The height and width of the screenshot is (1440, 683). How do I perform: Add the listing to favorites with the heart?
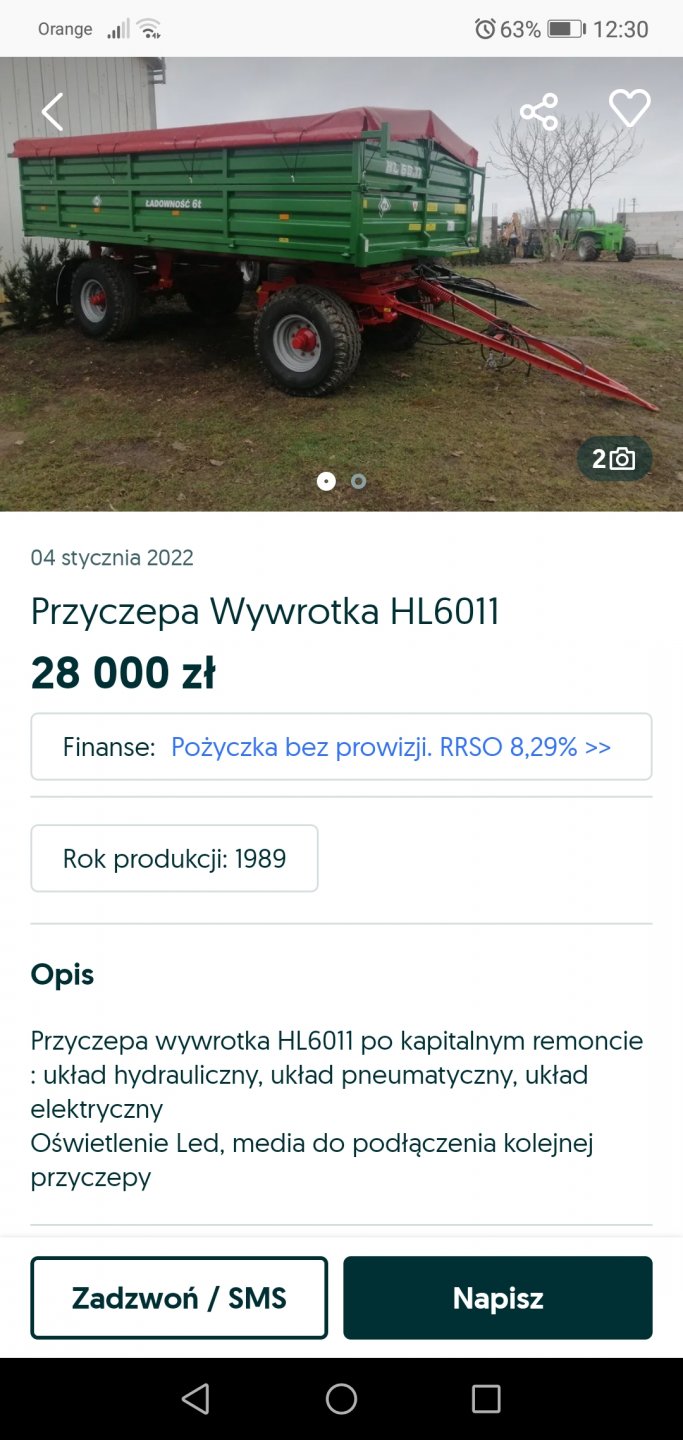click(x=629, y=109)
